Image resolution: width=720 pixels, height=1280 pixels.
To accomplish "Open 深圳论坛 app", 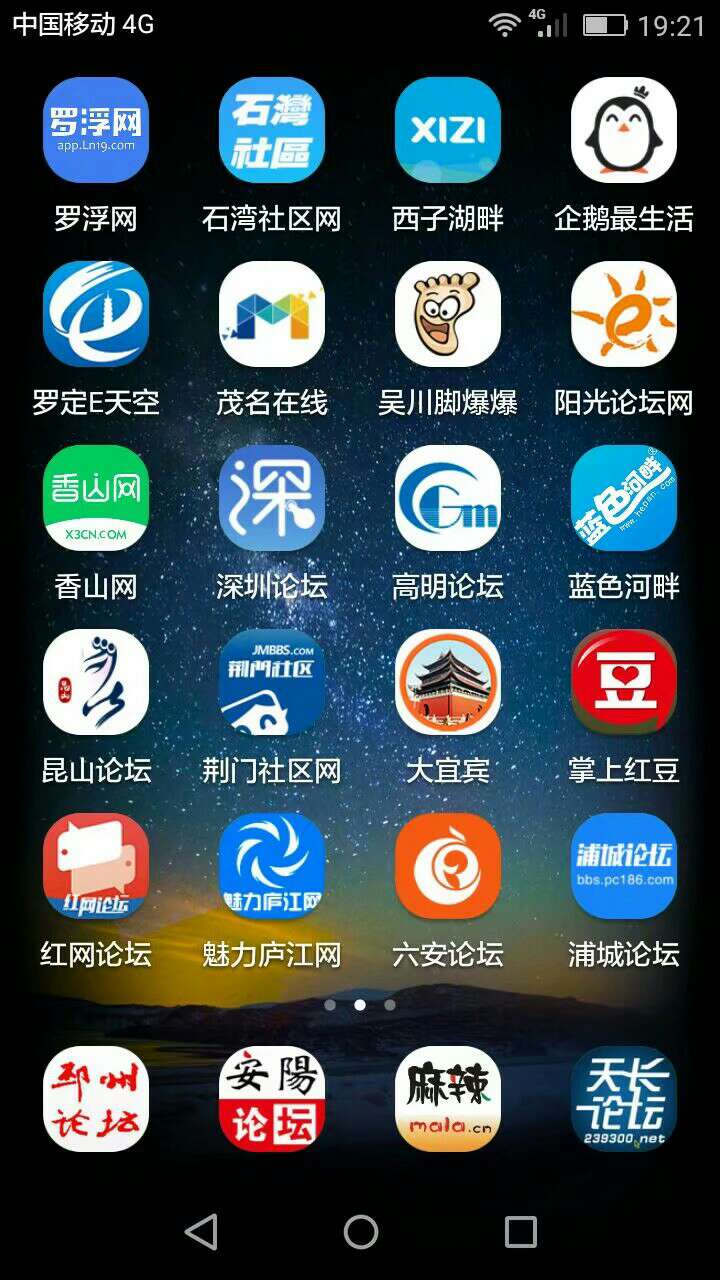I will (x=272, y=498).
